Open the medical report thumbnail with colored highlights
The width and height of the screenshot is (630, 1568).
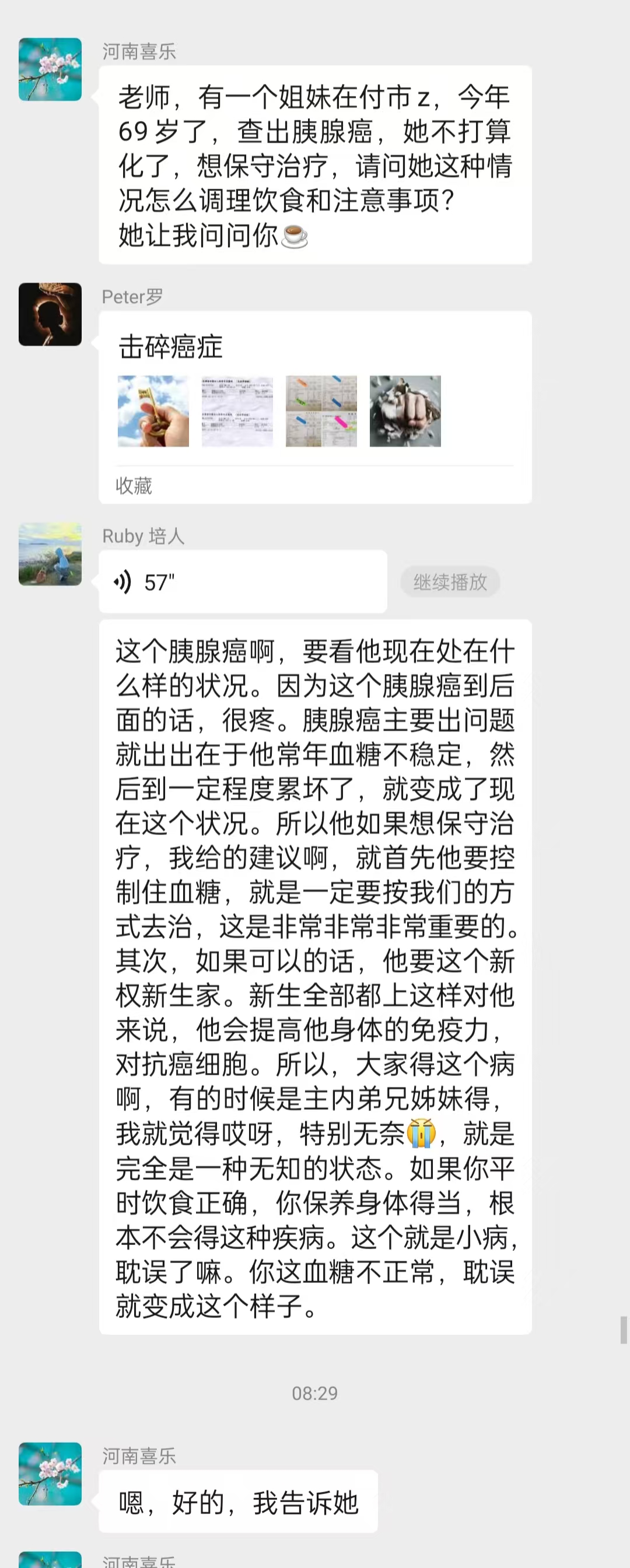tap(320, 411)
